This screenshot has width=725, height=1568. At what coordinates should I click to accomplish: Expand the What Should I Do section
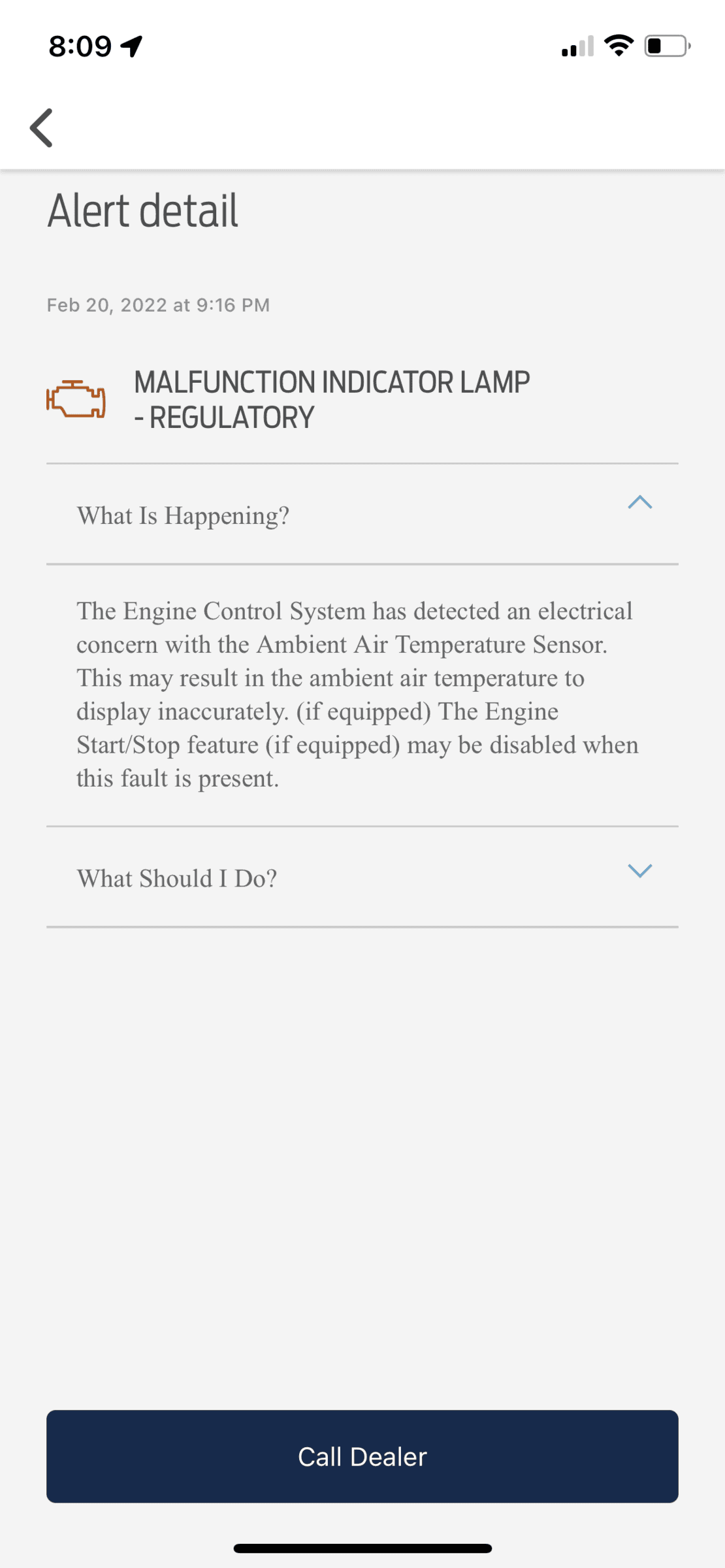[362, 877]
